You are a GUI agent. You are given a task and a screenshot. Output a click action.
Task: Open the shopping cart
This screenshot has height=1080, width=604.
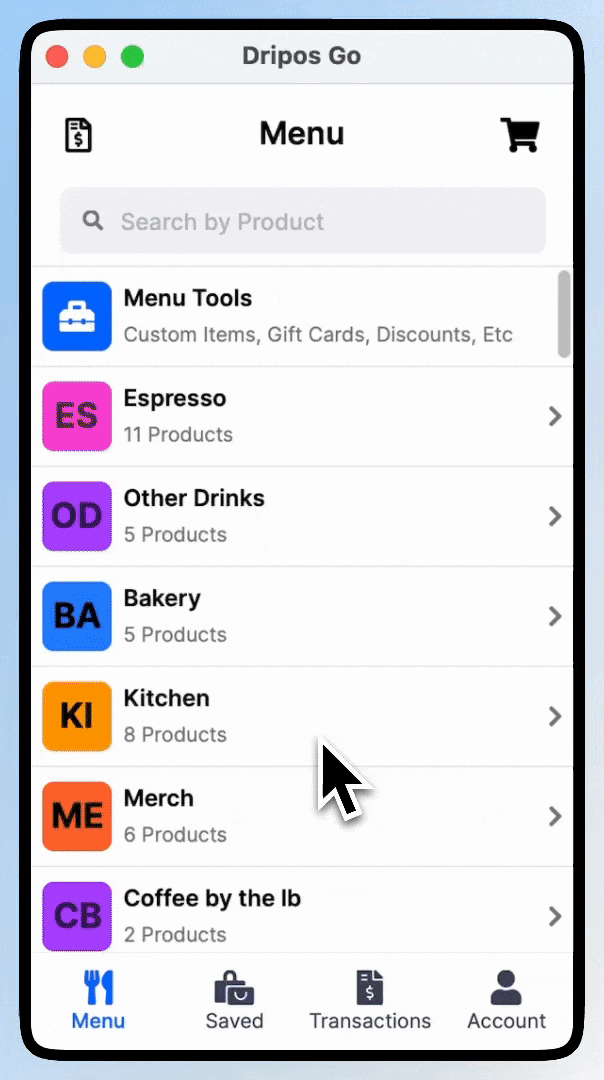click(519, 134)
